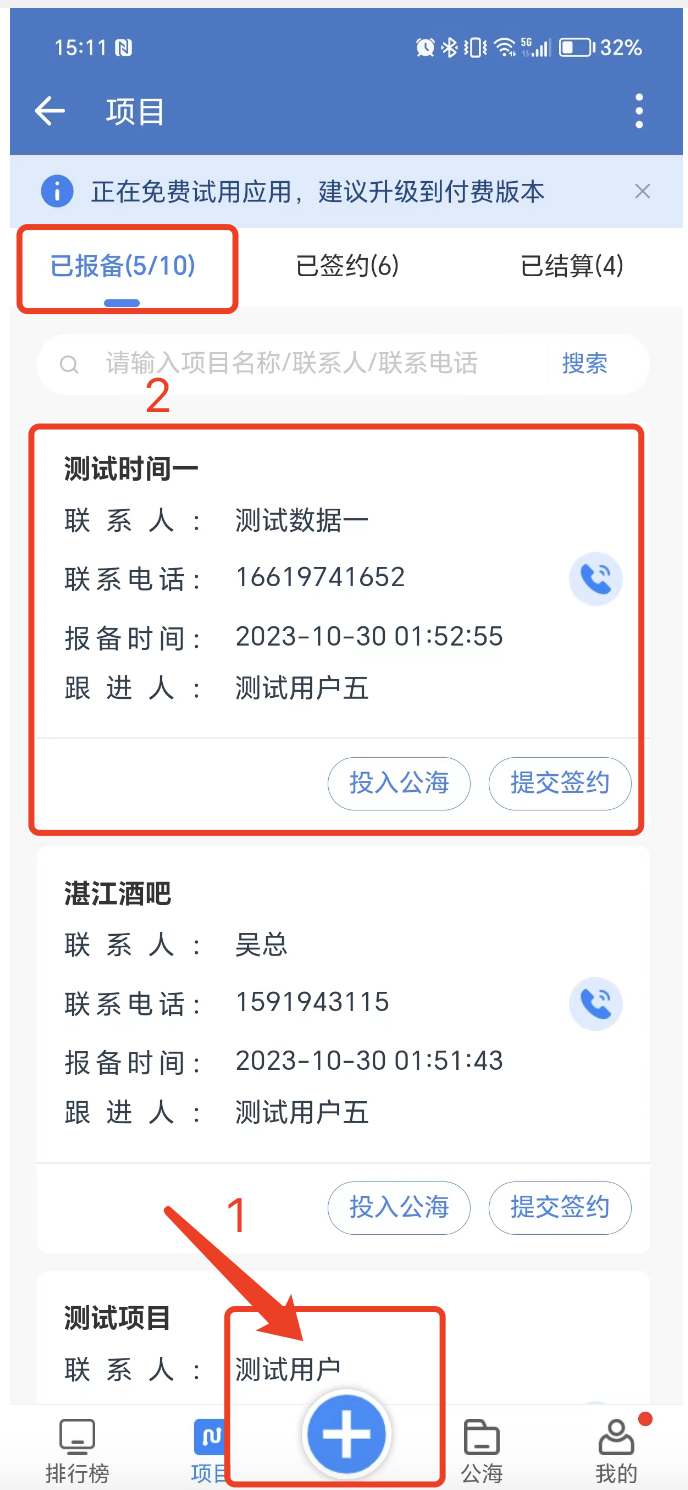Open the three-dot overflow menu
The height and width of the screenshot is (1490, 688).
639,111
